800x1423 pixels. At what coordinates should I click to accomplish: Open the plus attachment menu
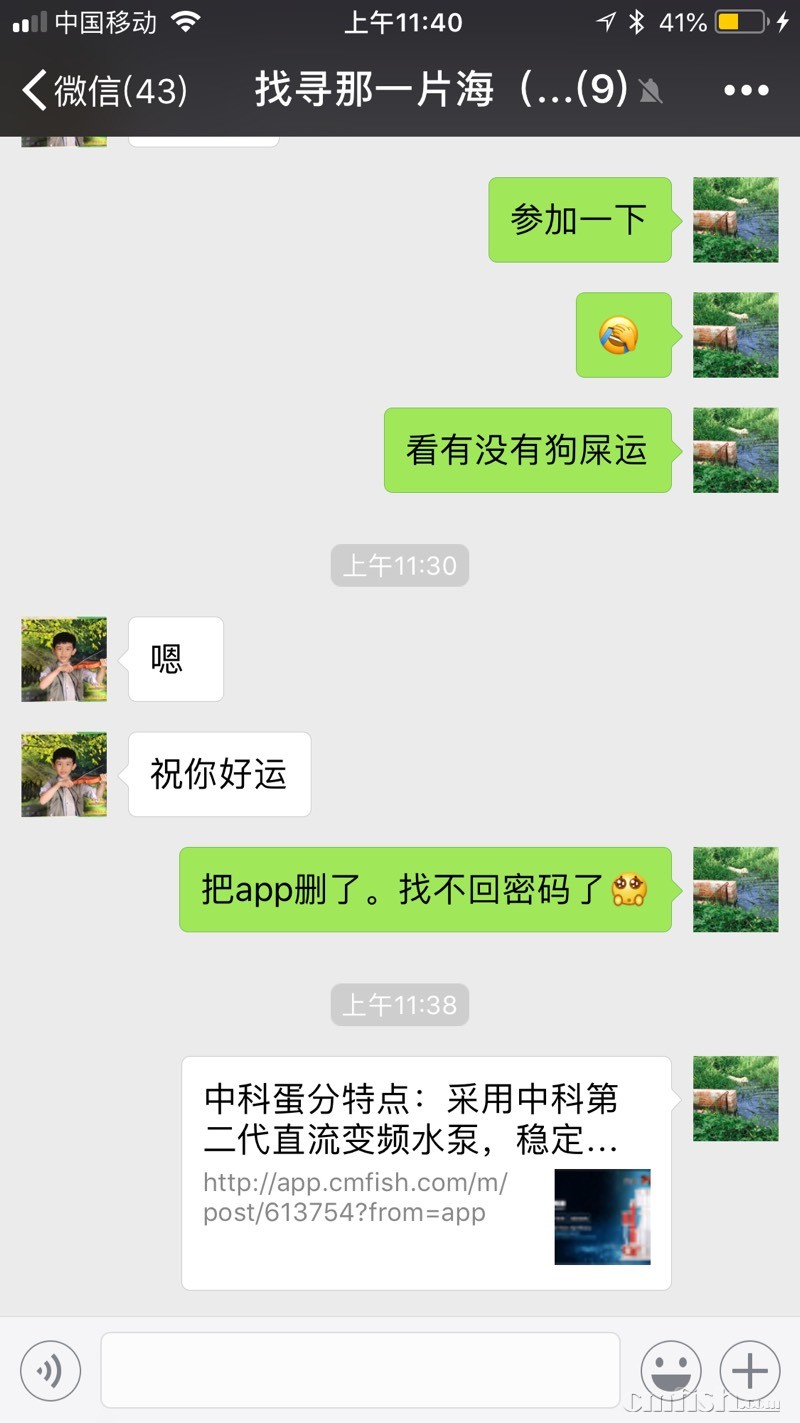(x=750, y=1370)
